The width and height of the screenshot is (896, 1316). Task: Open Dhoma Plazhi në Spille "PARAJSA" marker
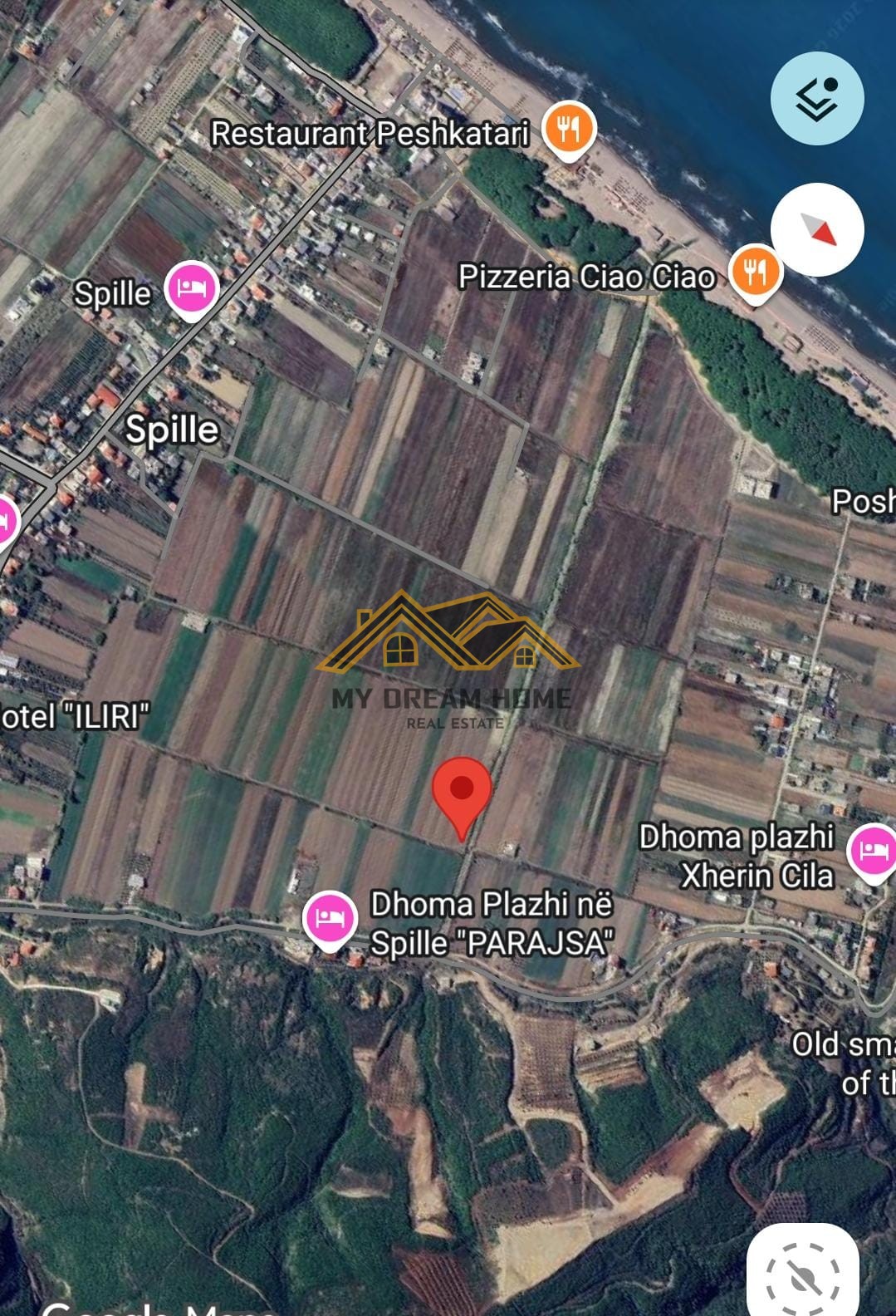(x=330, y=919)
